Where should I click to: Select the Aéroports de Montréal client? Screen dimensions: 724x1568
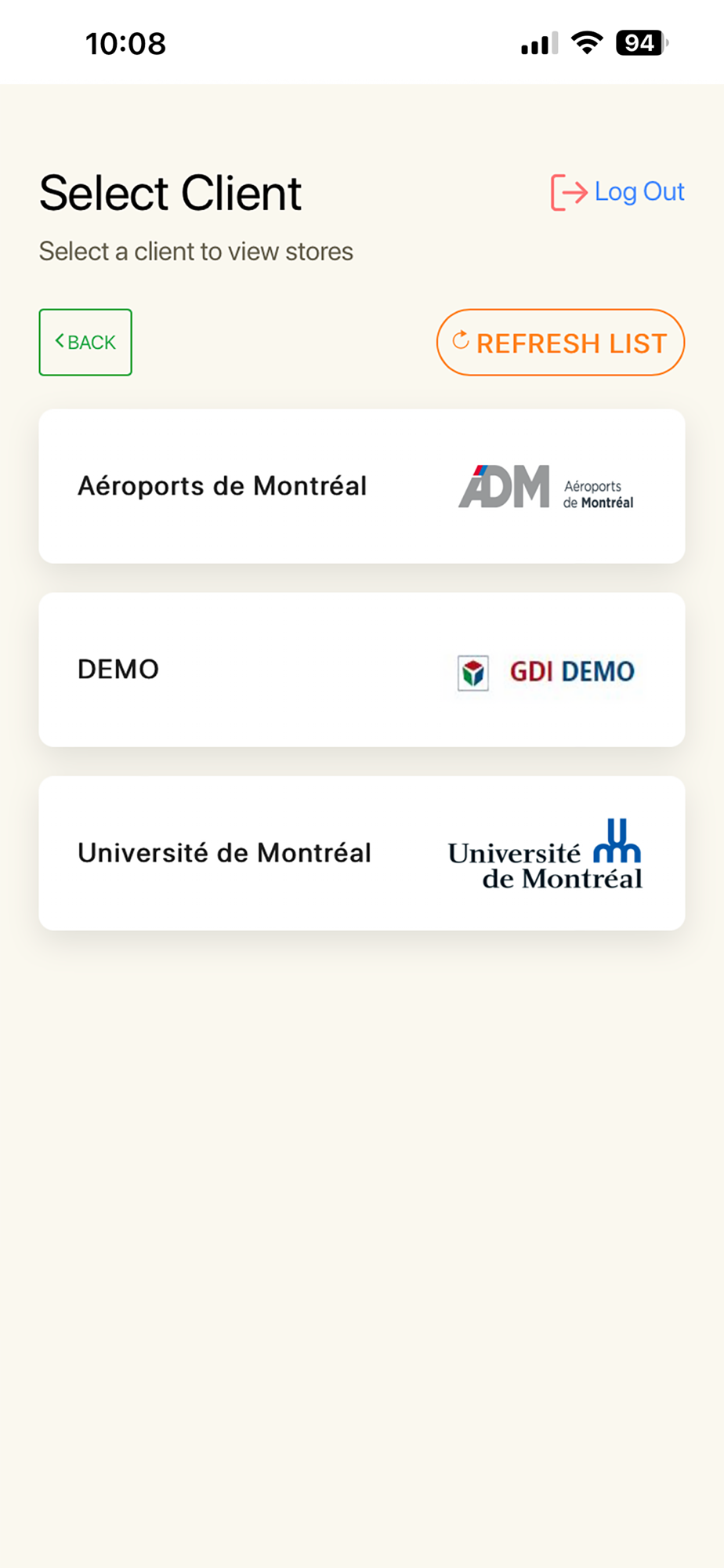pyautogui.click(x=362, y=486)
